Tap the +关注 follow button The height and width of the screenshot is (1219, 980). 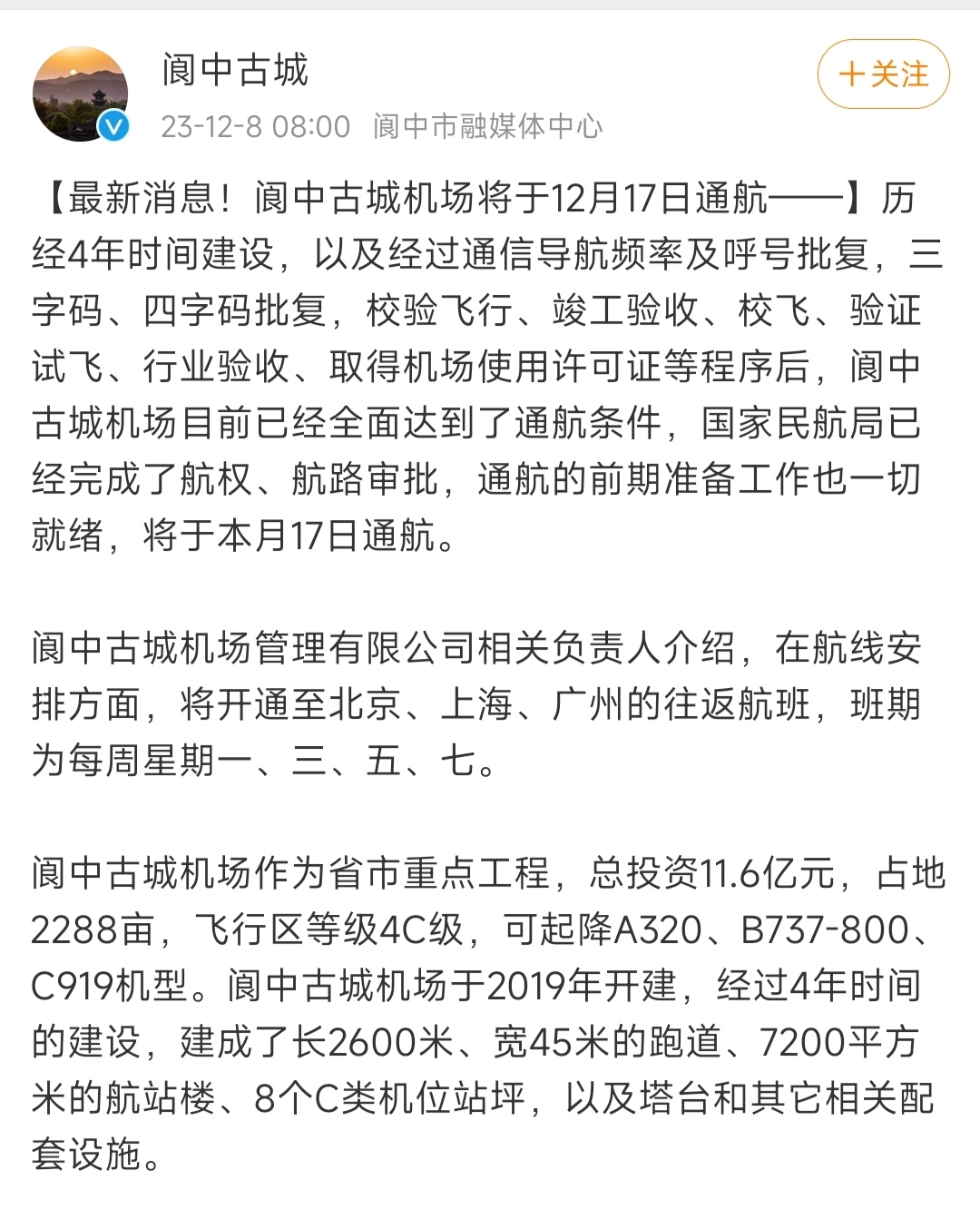coord(883,74)
